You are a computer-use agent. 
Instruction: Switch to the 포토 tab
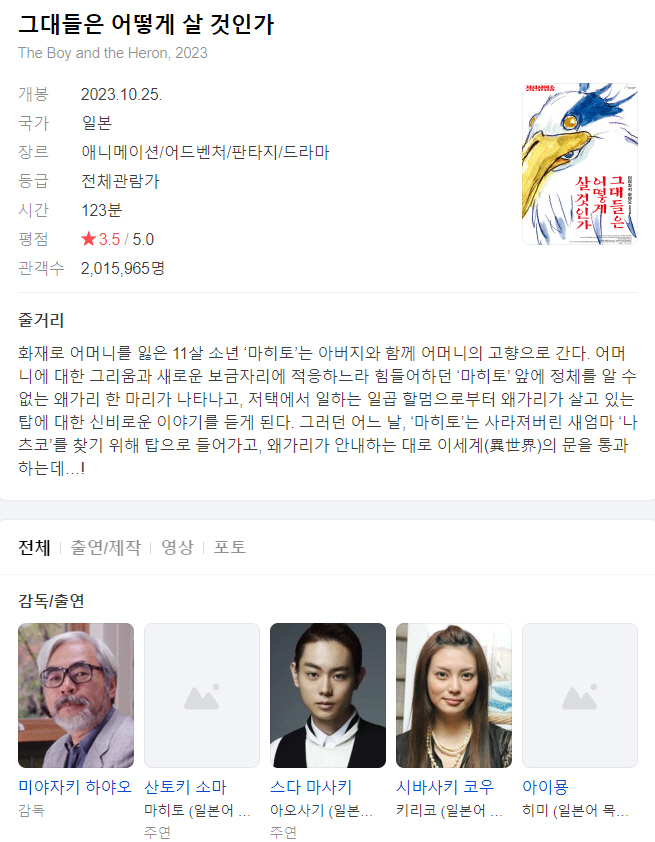229,547
